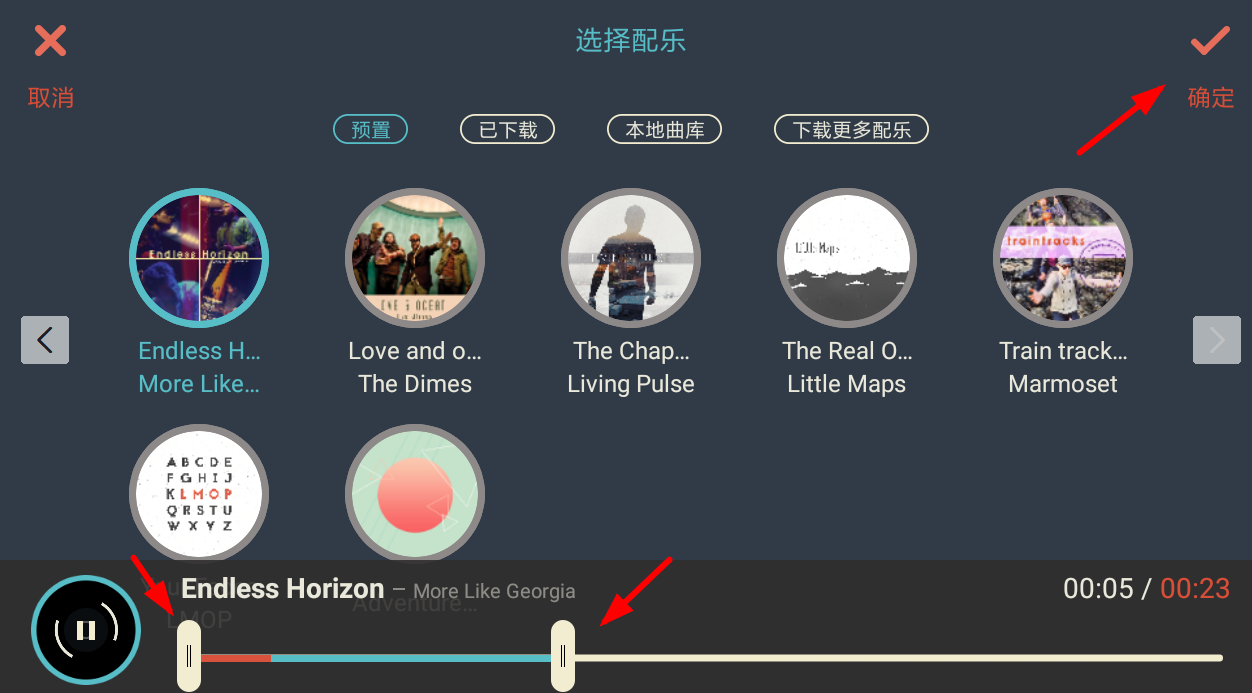Confirm the selection with the checkmark

tap(1210, 41)
